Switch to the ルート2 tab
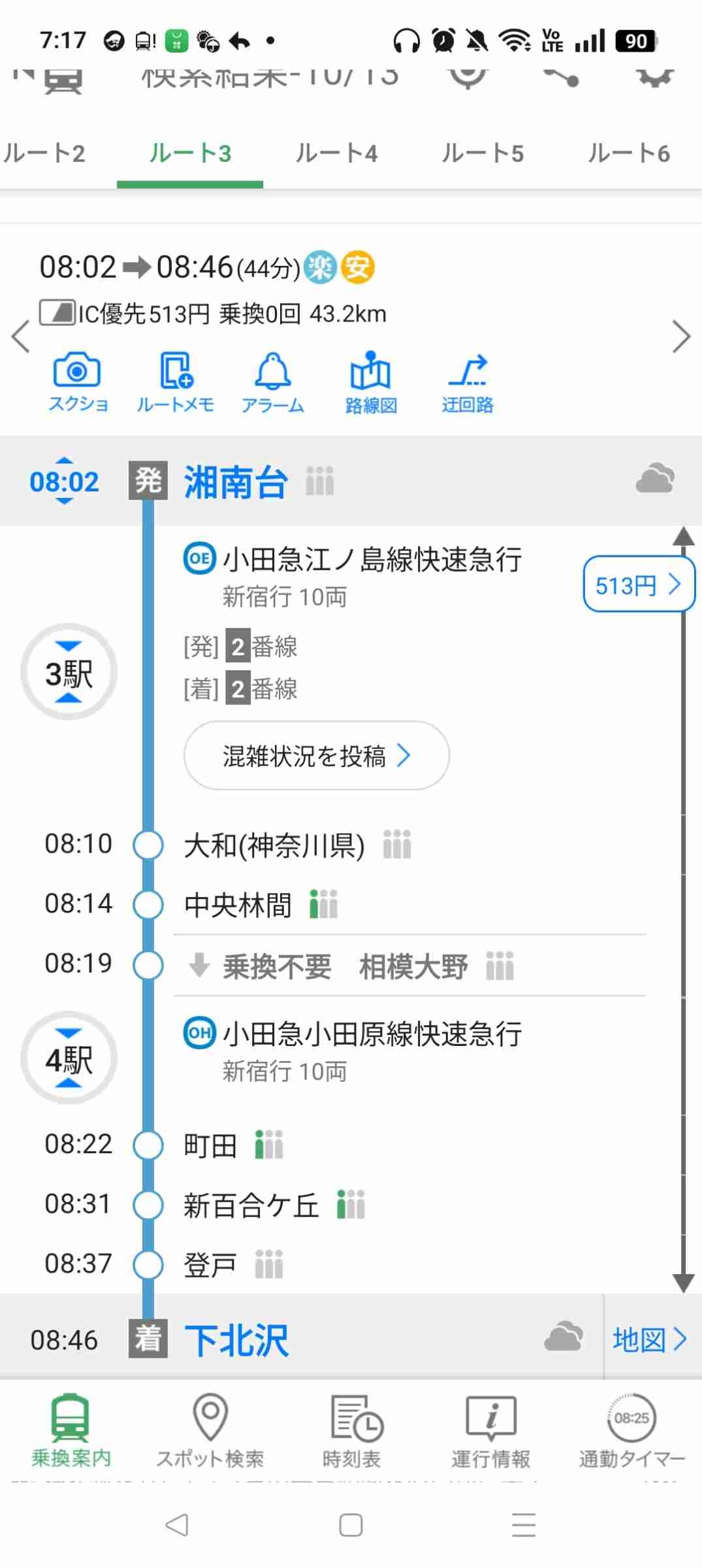The width and height of the screenshot is (702, 1568). 44,154
